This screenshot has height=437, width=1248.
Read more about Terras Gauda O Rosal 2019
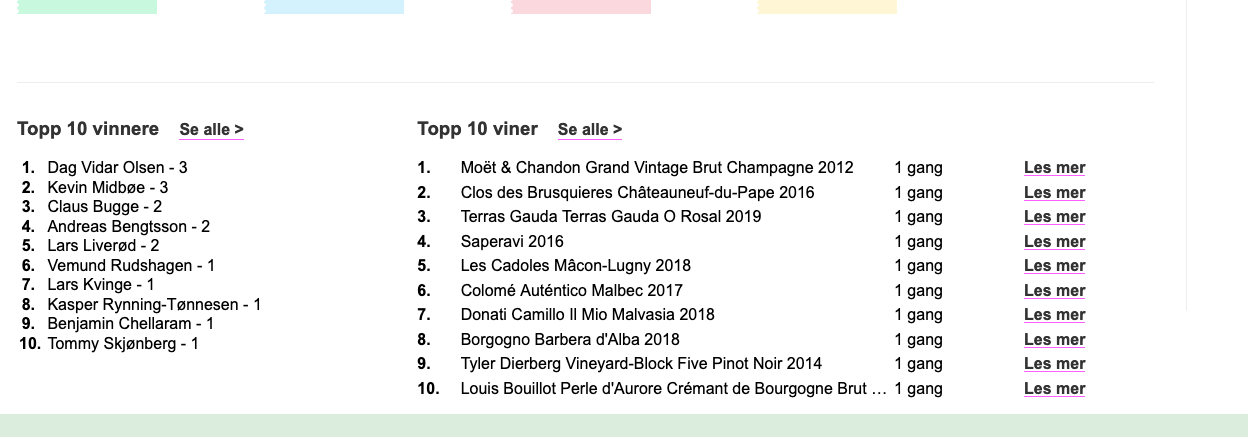tap(1054, 217)
